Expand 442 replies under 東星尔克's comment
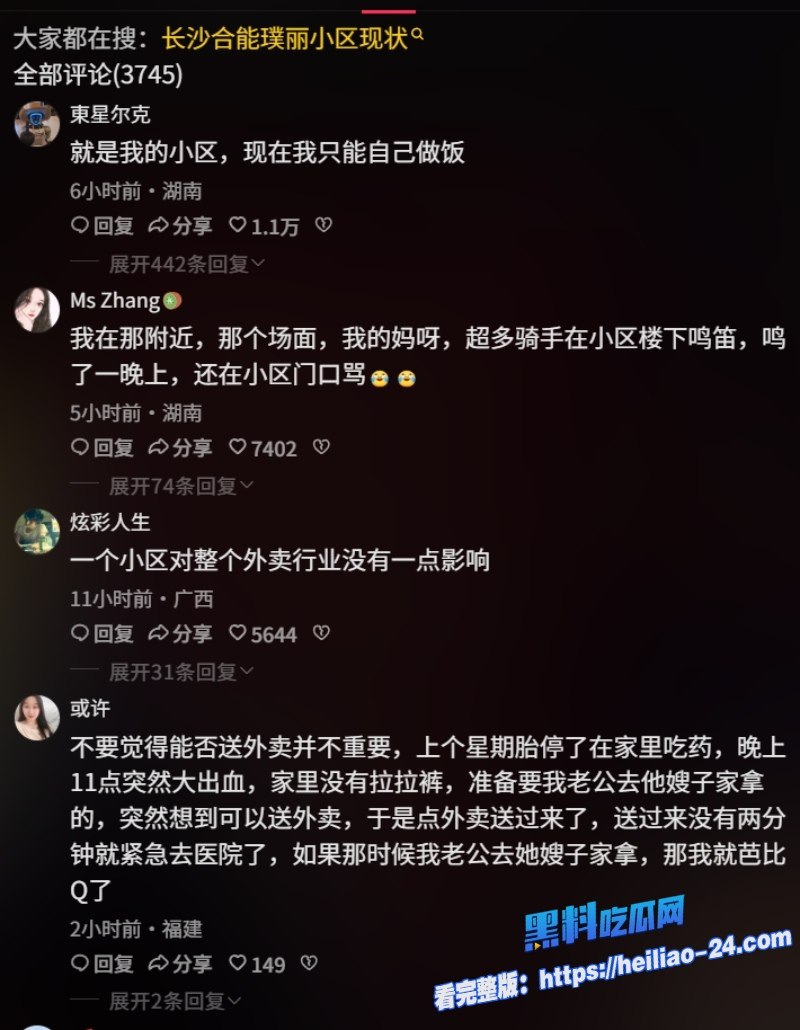Screen dimensions: 800x1030 [186, 264]
